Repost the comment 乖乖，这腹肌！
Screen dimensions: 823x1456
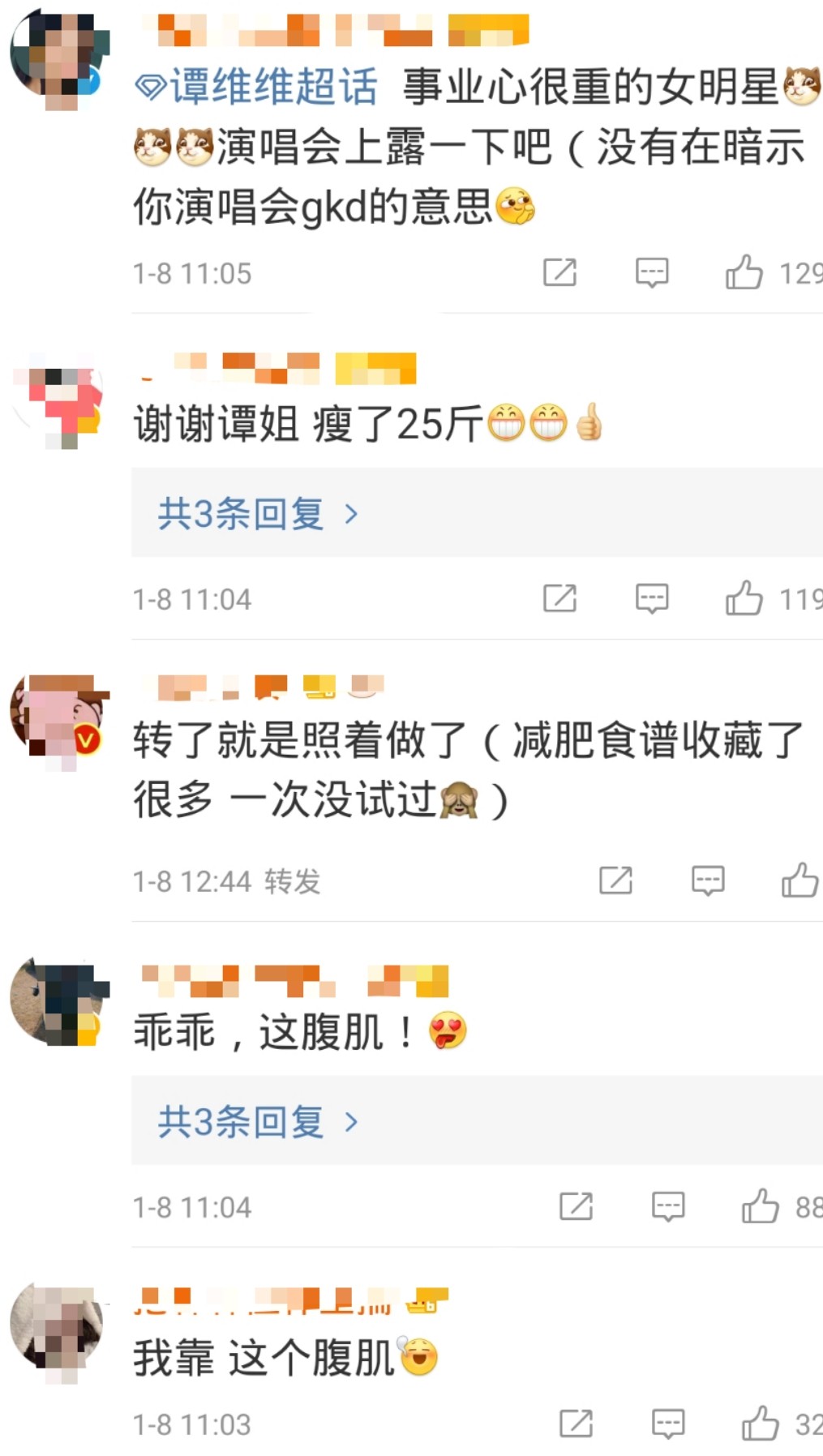coord(576,1206)
